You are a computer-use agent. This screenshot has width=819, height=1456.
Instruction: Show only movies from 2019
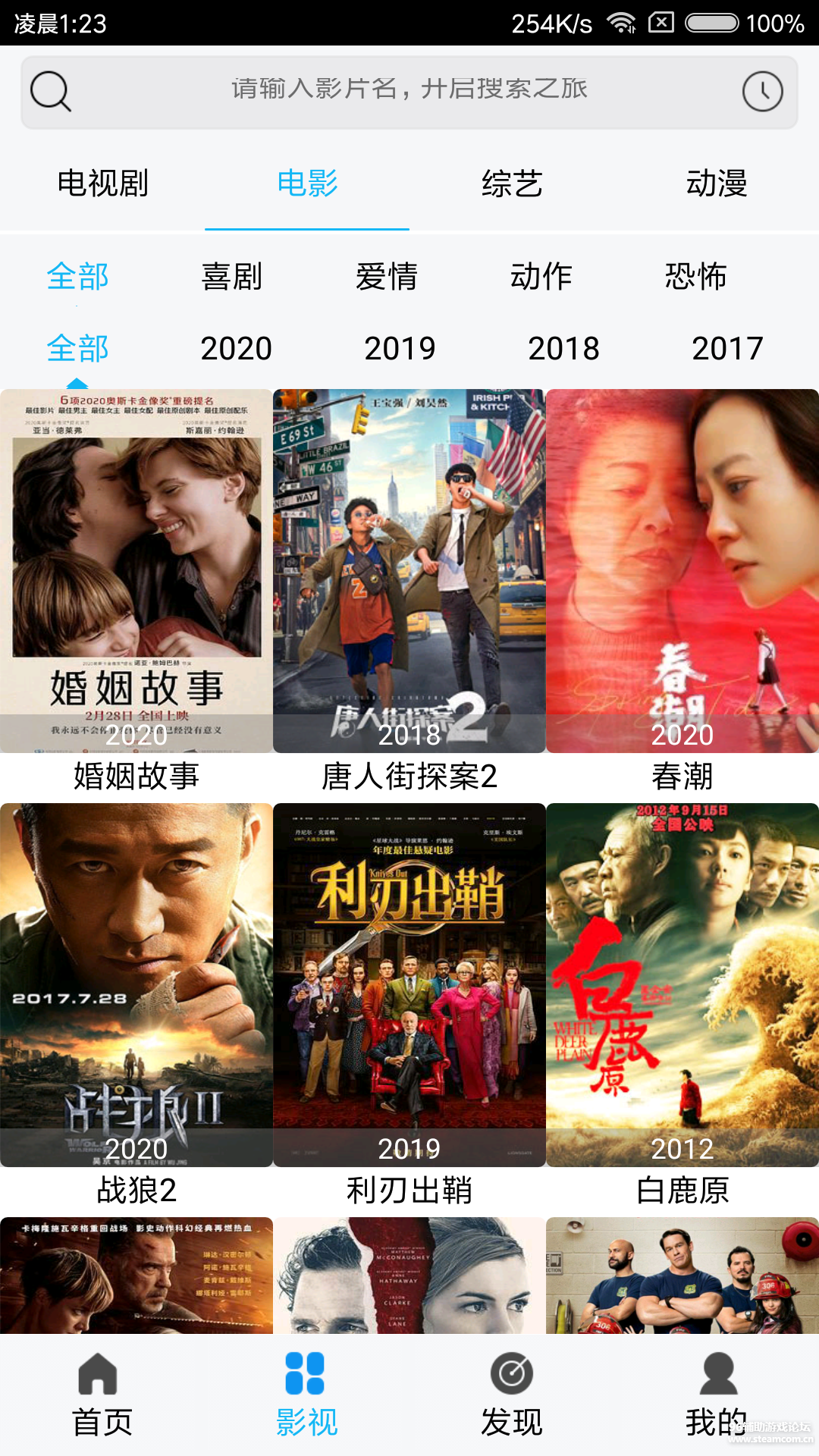coord(400,349)
